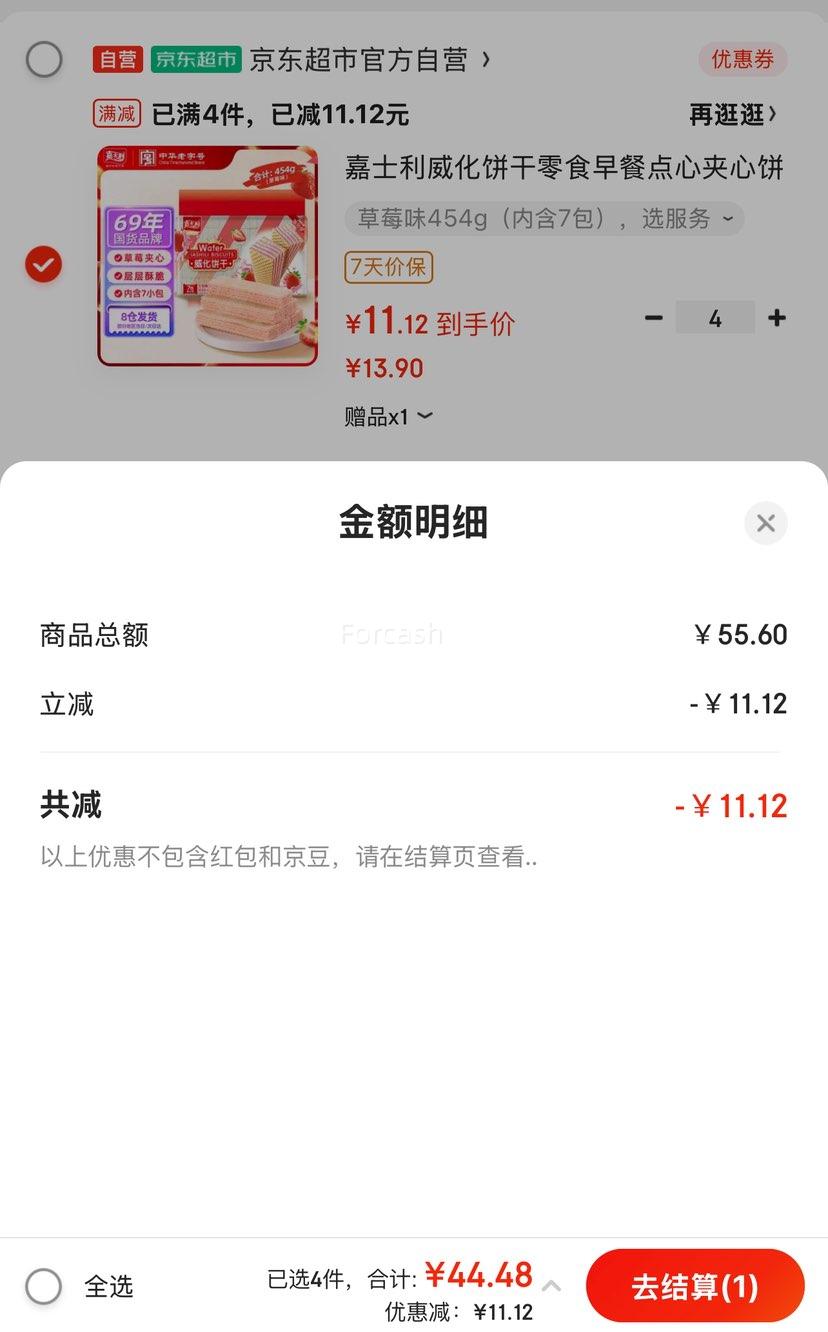Image resolution: width=828 pixels, height=1332 pixels.
Task: Increase the wafer quantity with plus
Action: pyautogui.click(x=777, y=318)
